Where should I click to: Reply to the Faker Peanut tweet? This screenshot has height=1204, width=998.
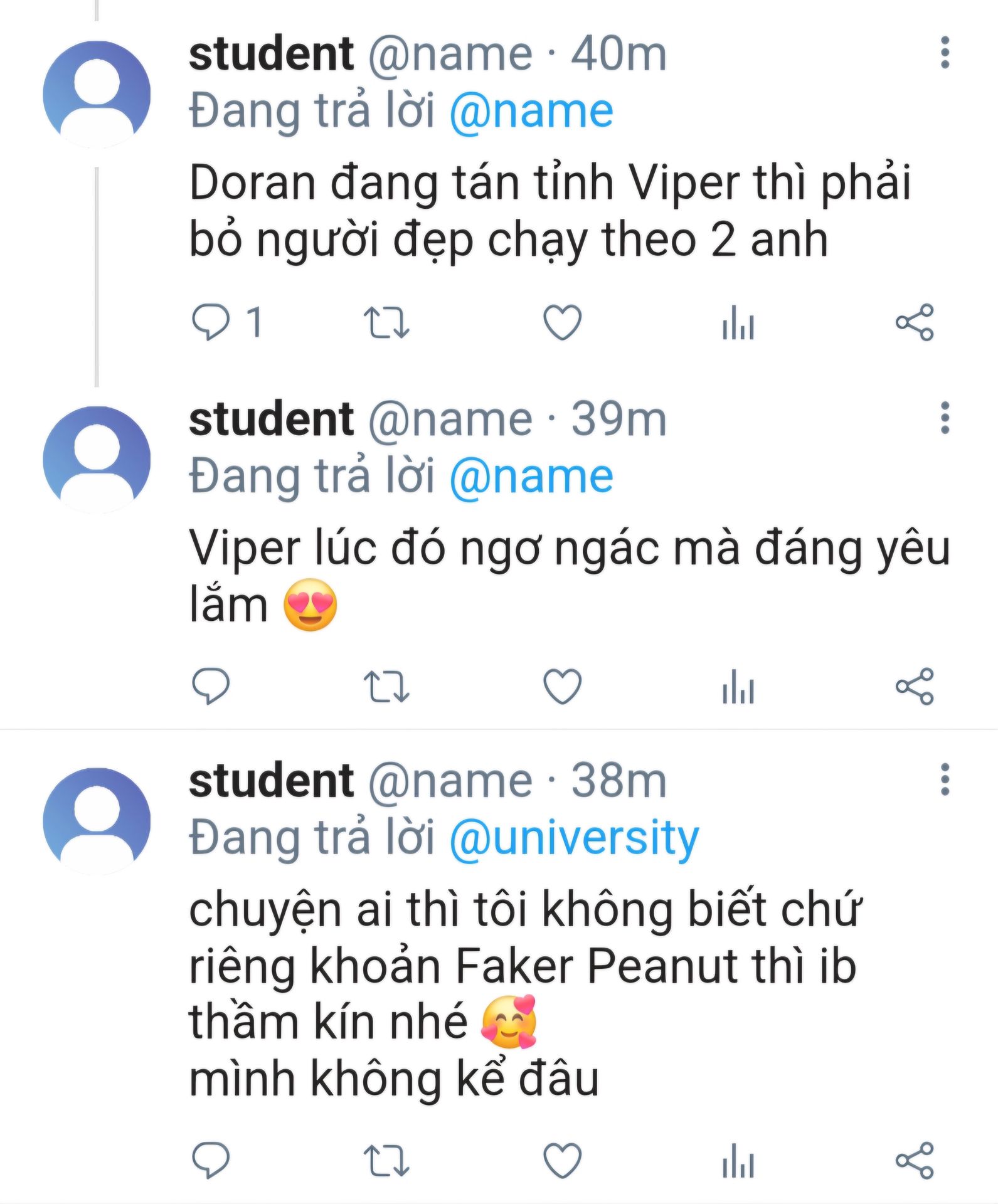click(x=210, y=1160)
